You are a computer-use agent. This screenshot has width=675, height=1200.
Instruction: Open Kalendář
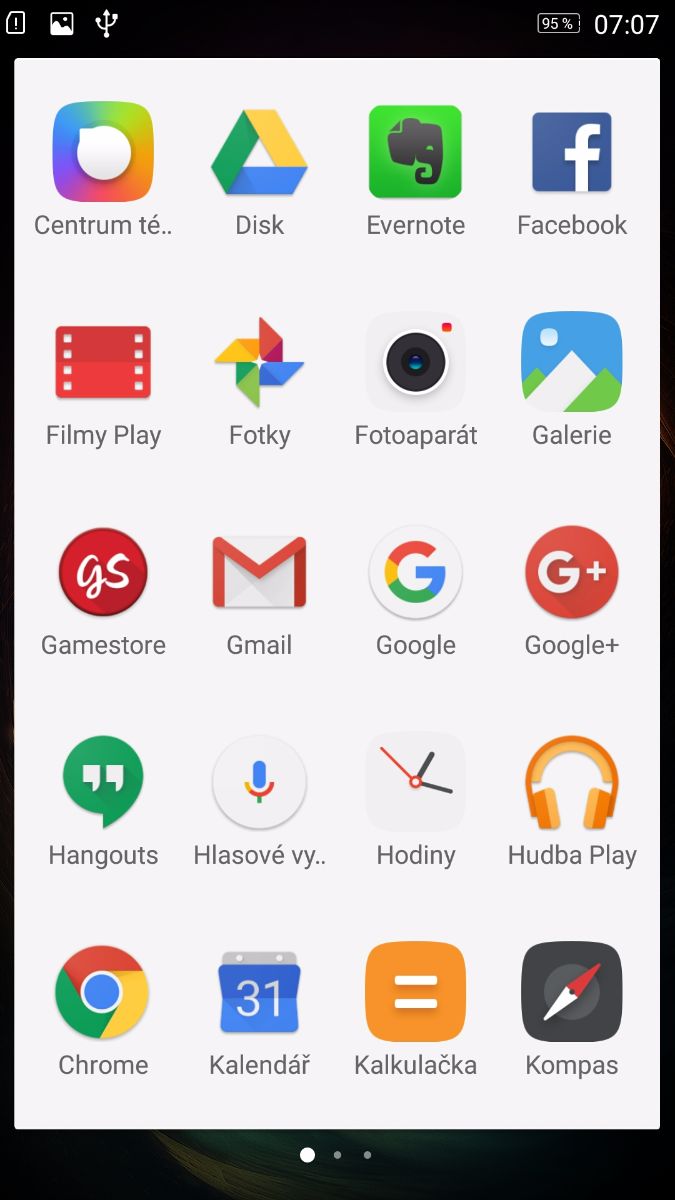click(259, 992)
